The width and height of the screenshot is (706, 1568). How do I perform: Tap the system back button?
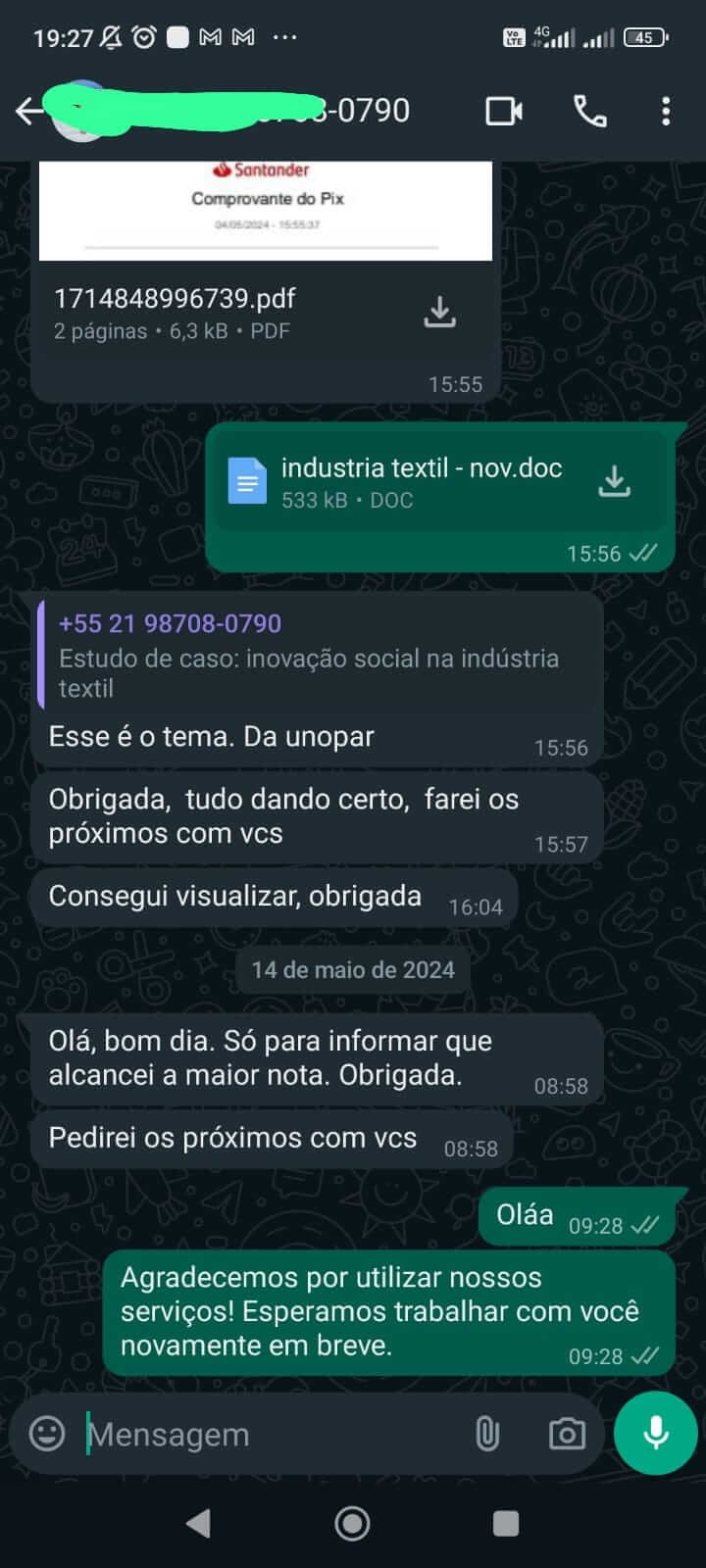[x=199, y=1523]
